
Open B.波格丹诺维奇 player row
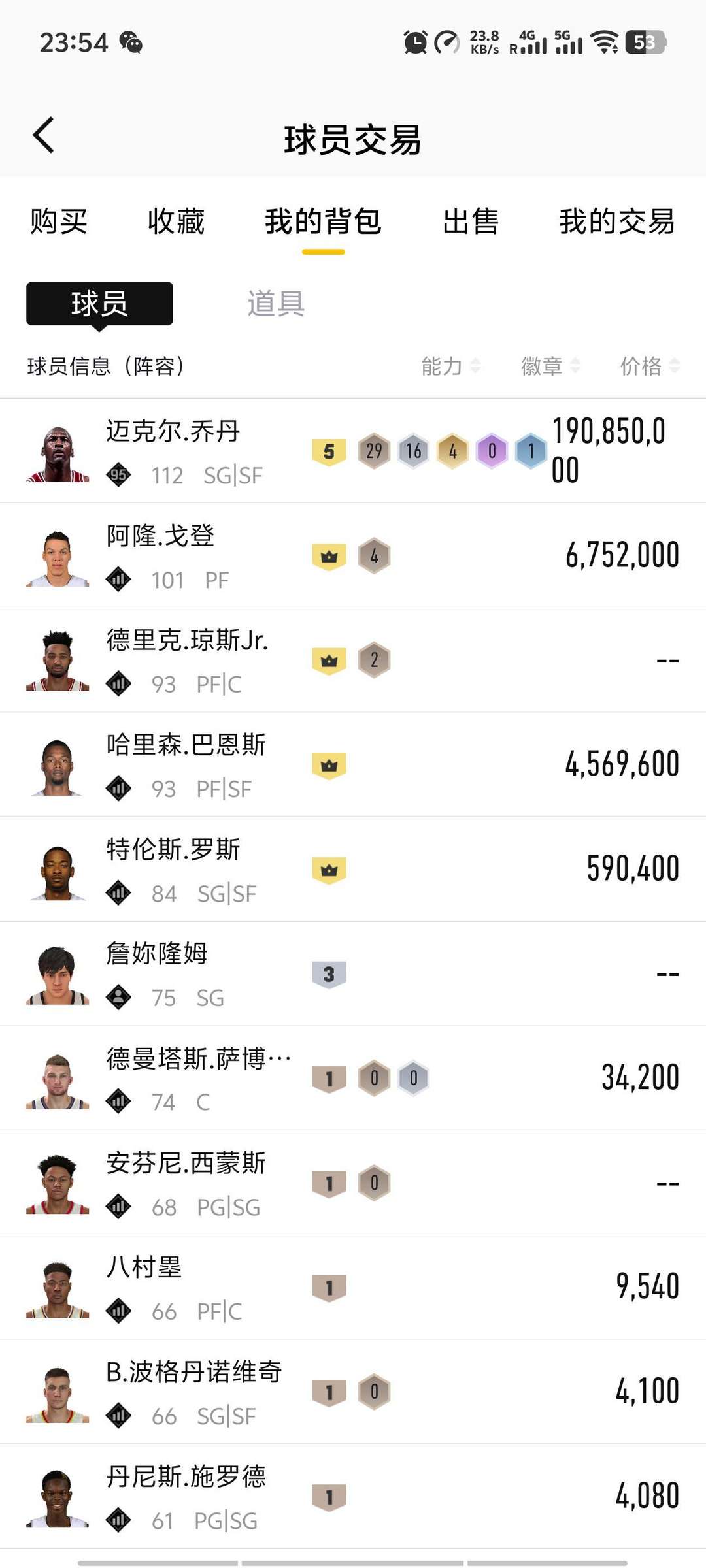353,1392
